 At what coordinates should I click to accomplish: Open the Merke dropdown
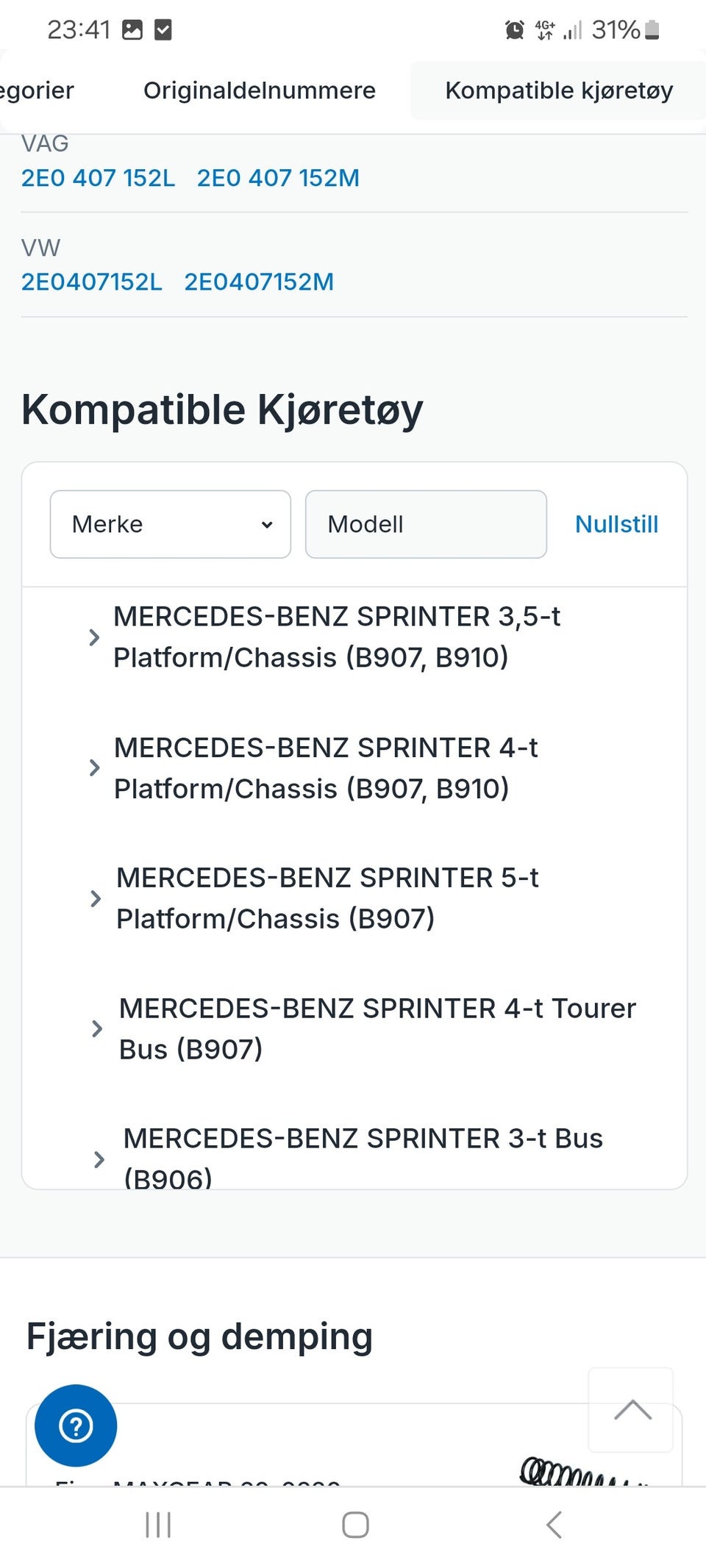click(x=170, y=523)
